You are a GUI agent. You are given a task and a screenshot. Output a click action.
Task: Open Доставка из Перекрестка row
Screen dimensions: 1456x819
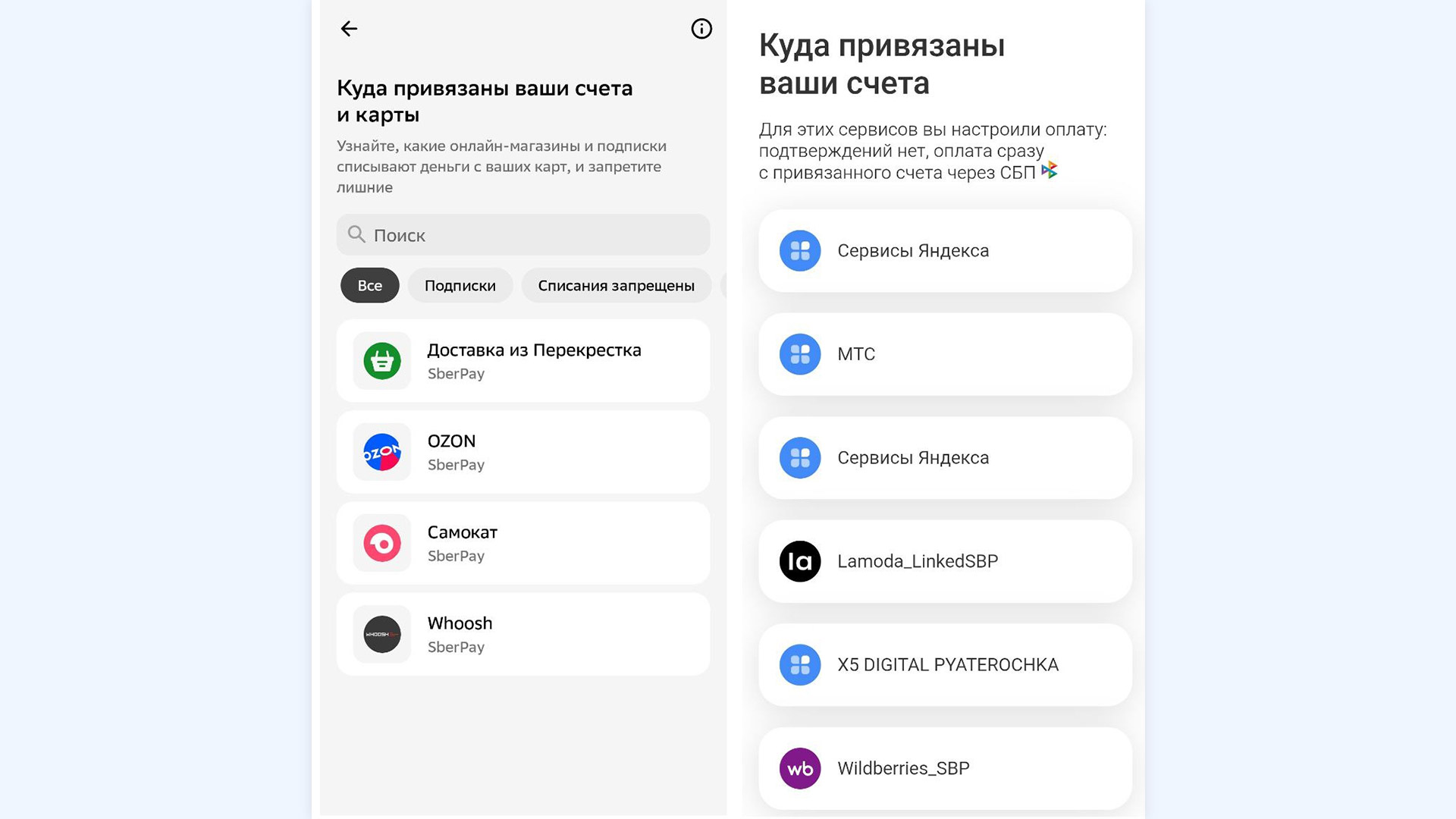523,361
